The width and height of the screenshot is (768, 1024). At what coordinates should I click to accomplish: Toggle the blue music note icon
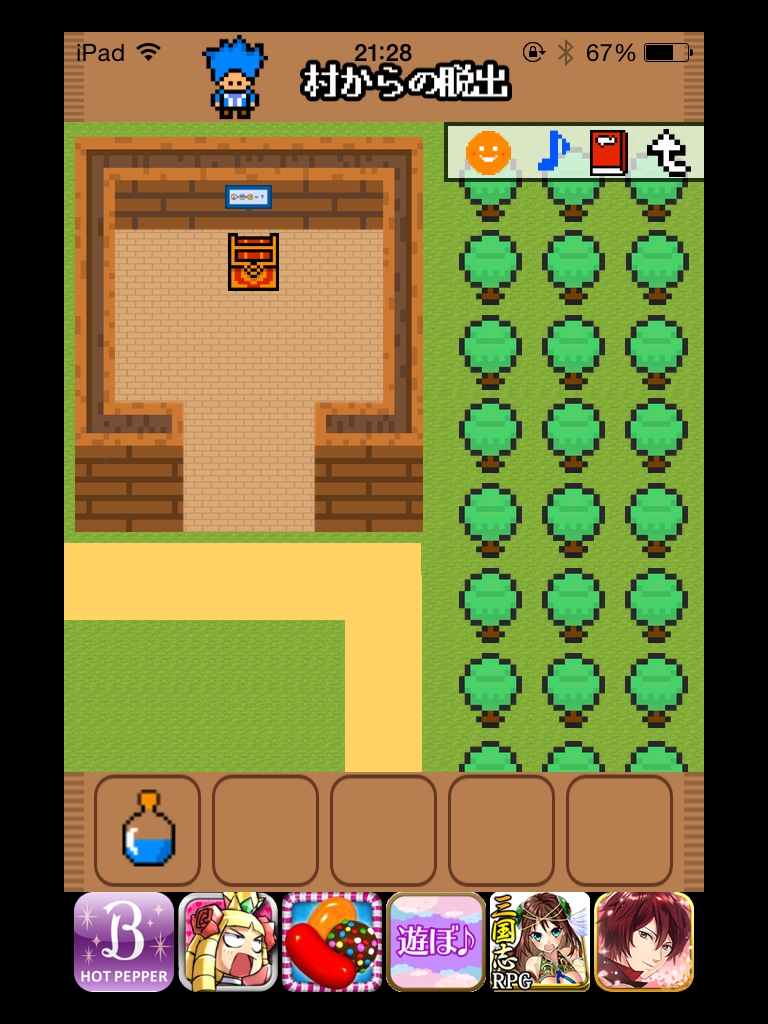[x=551, y=153]
